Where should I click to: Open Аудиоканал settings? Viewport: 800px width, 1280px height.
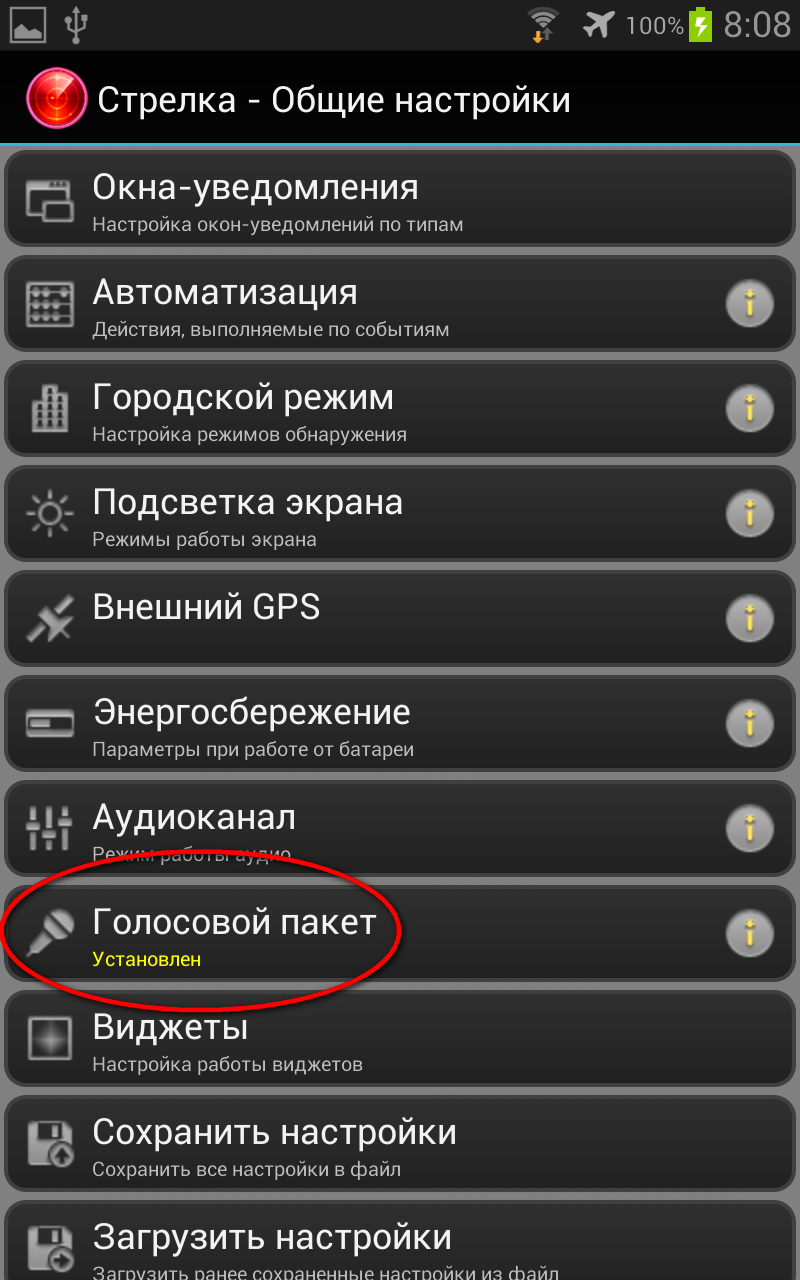[x=400, y=829]
